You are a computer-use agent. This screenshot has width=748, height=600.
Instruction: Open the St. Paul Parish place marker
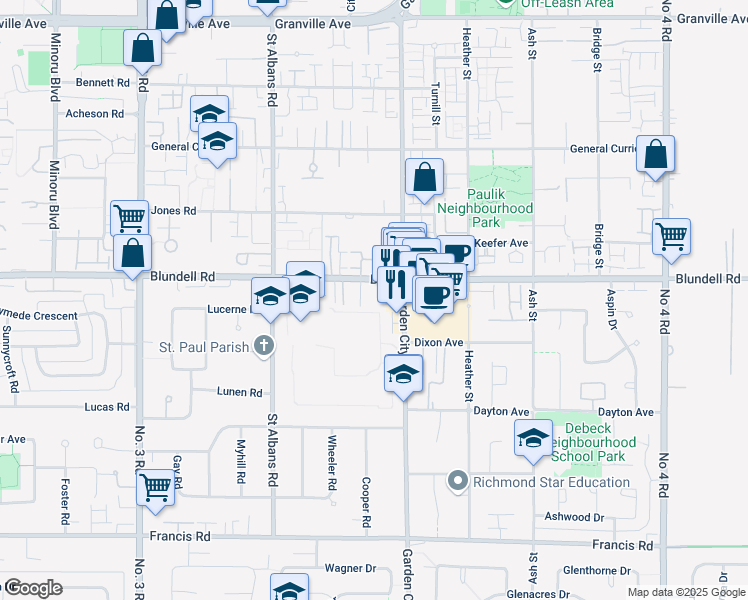(x=263, y=345)
